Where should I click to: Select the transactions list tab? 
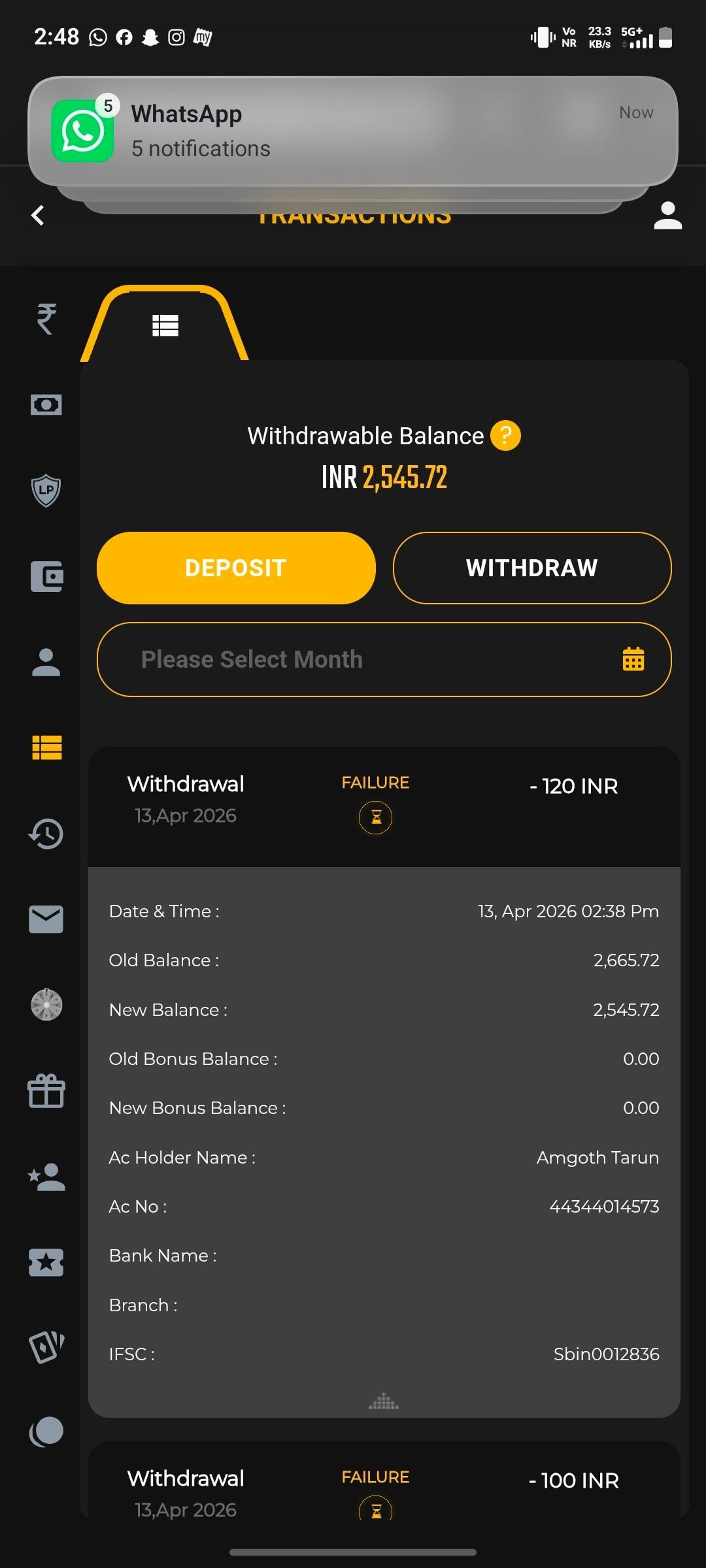coord(165,325)
